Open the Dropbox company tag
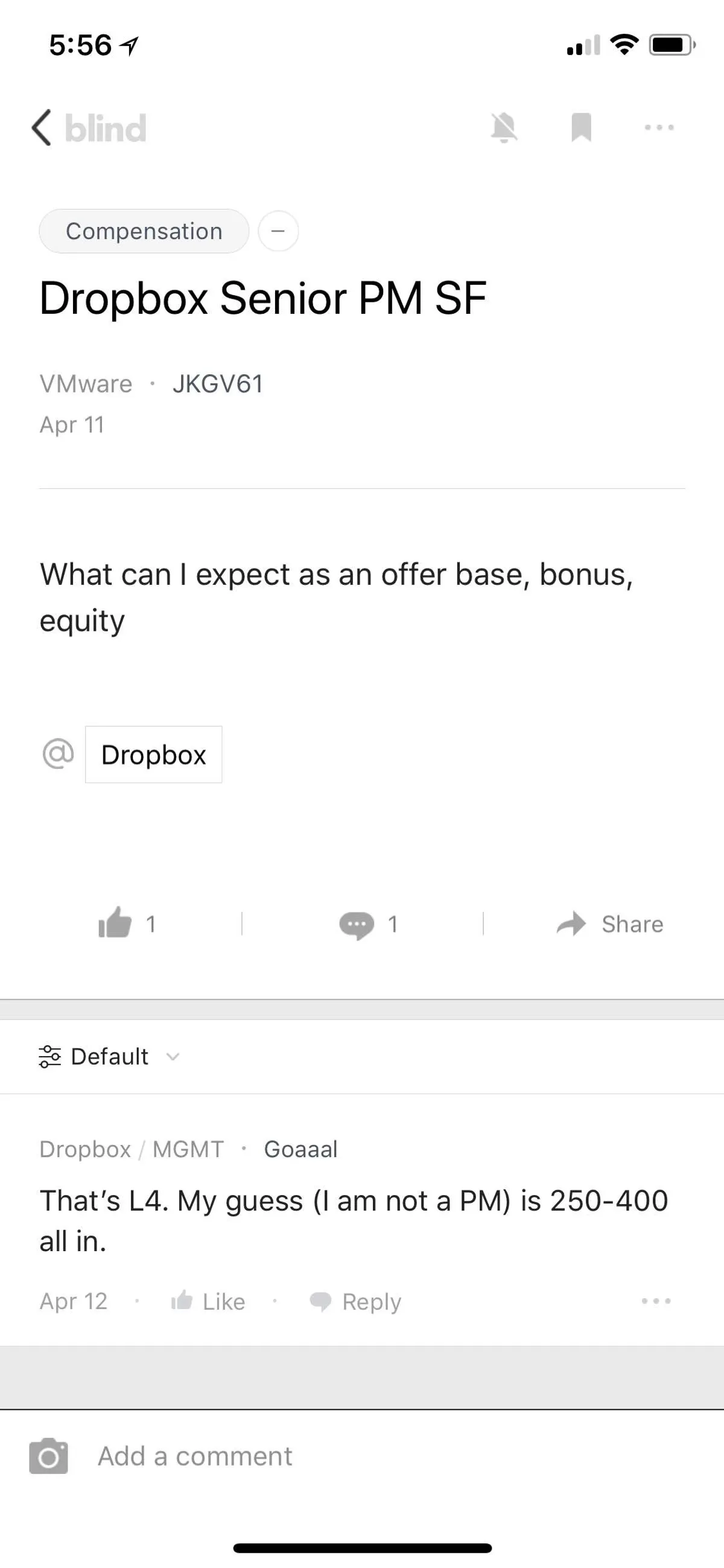Viewport: 724px width, 1568px height. click(153, 755)
